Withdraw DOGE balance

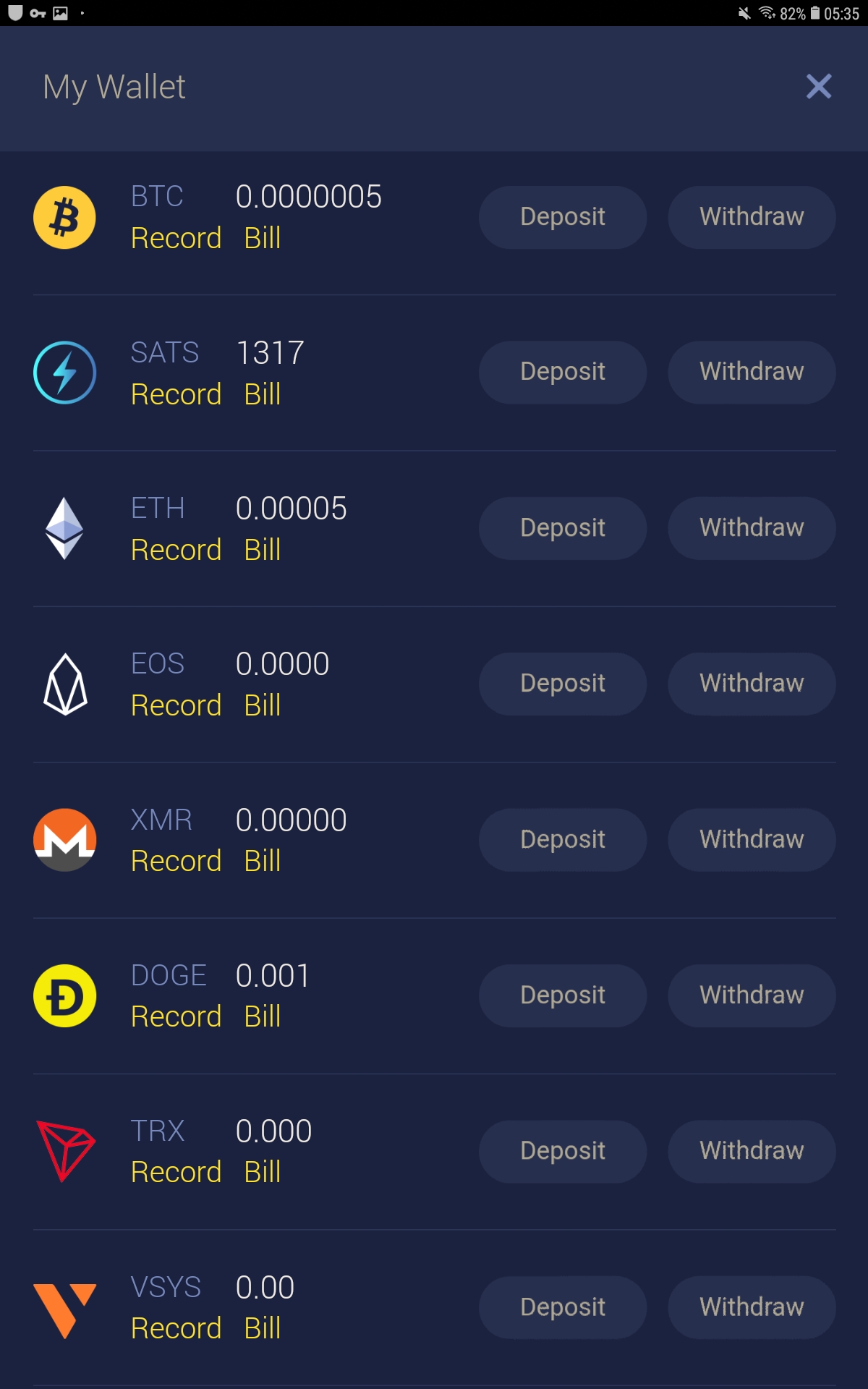point(751,995)
